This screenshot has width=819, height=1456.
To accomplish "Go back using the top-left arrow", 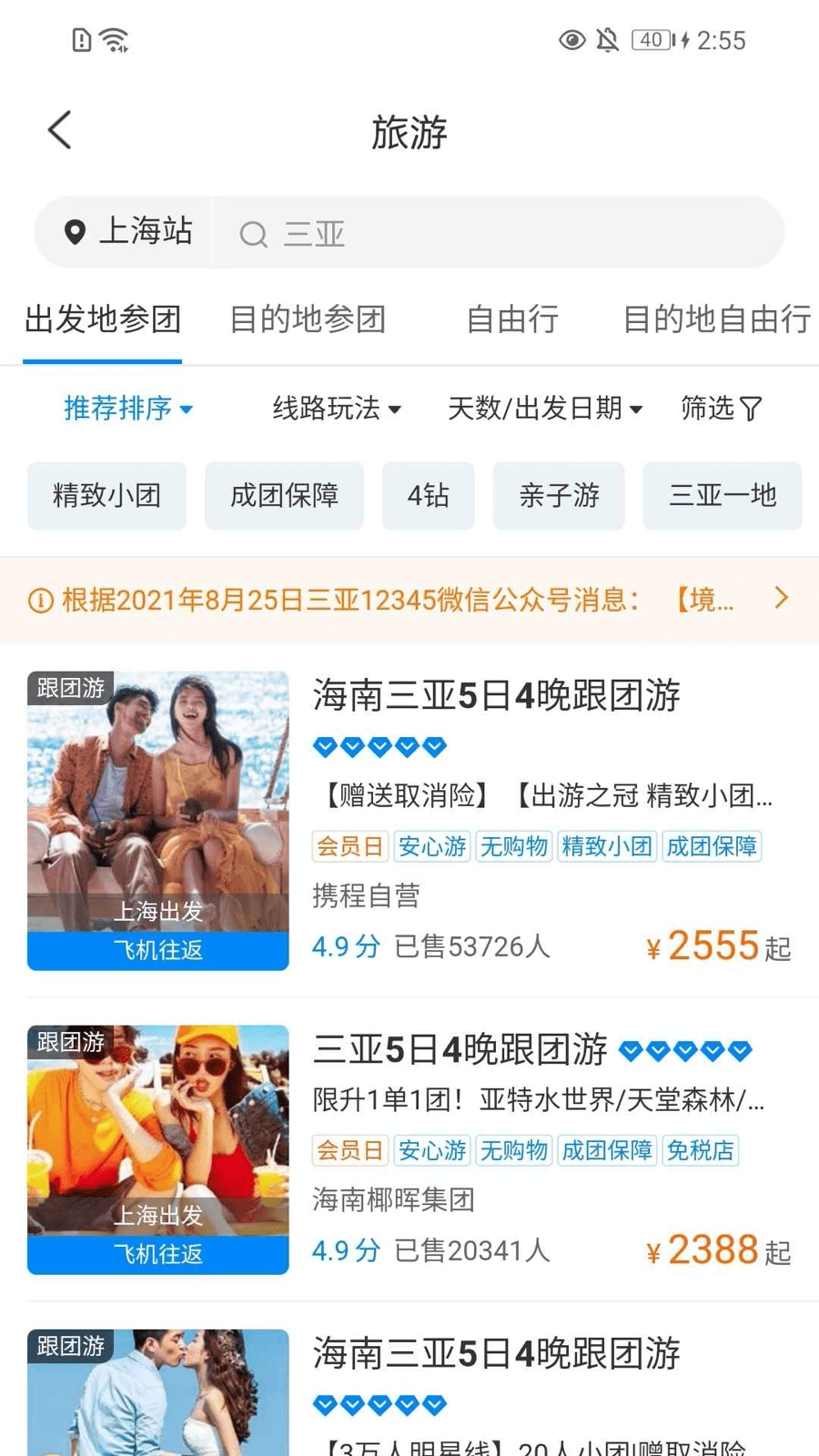I will click(x=60, y=130).
